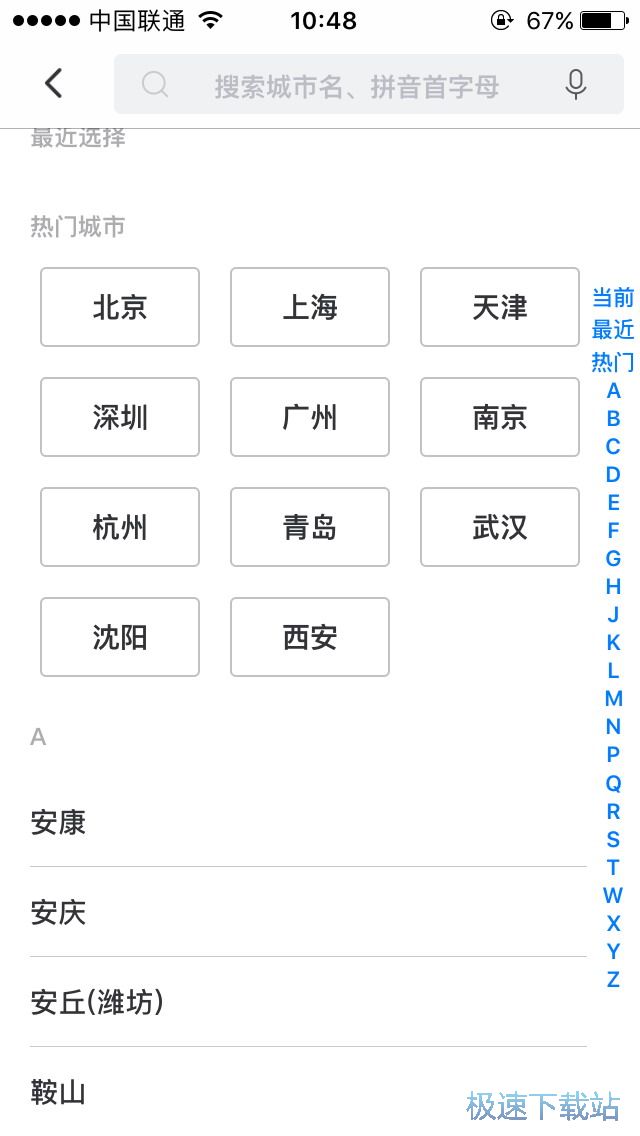Jump to letter S in the index
This screenshot has height=1136, width=640.
(x=613, y=839)
